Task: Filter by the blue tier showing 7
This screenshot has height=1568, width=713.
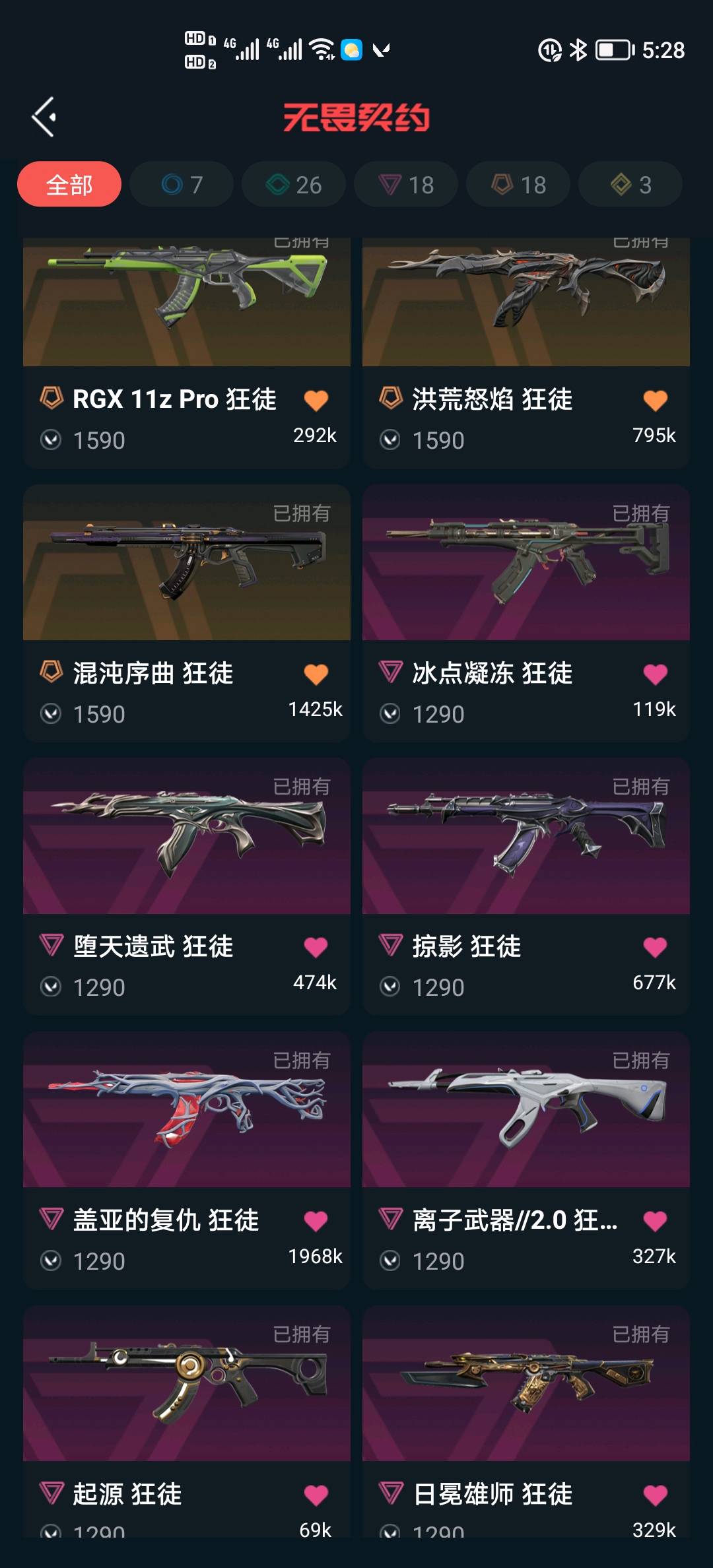Action: [182, 185]
